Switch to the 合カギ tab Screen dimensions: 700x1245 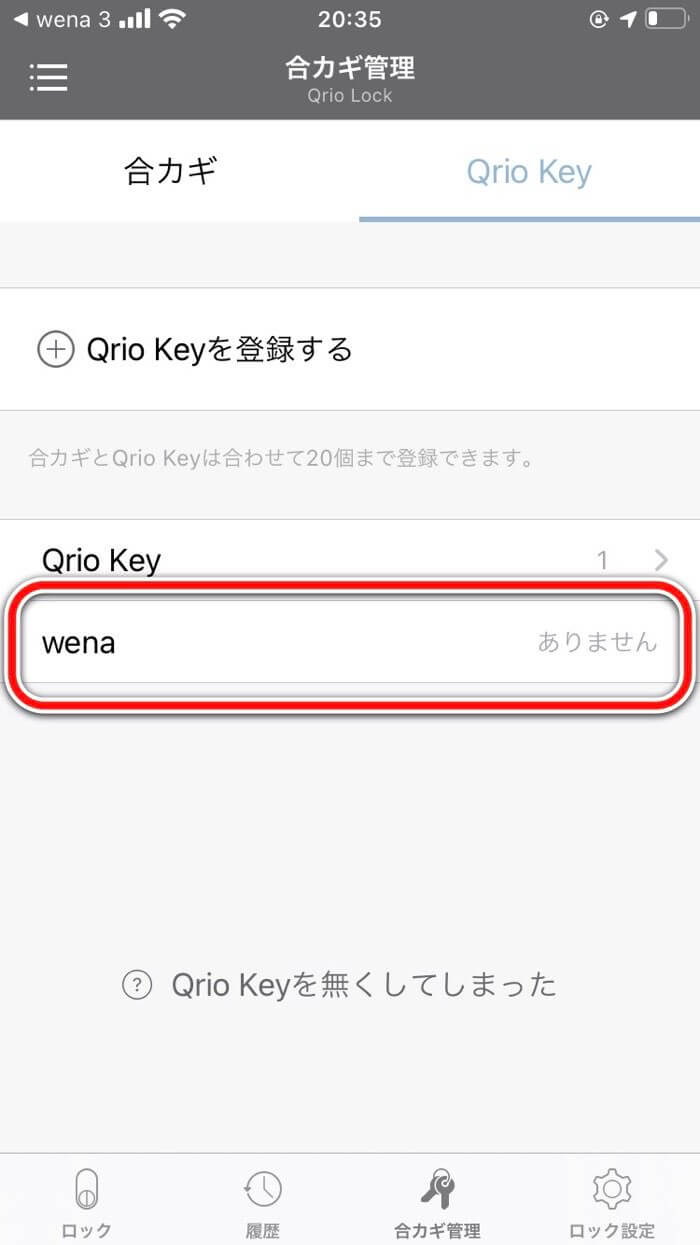(170, 171)
